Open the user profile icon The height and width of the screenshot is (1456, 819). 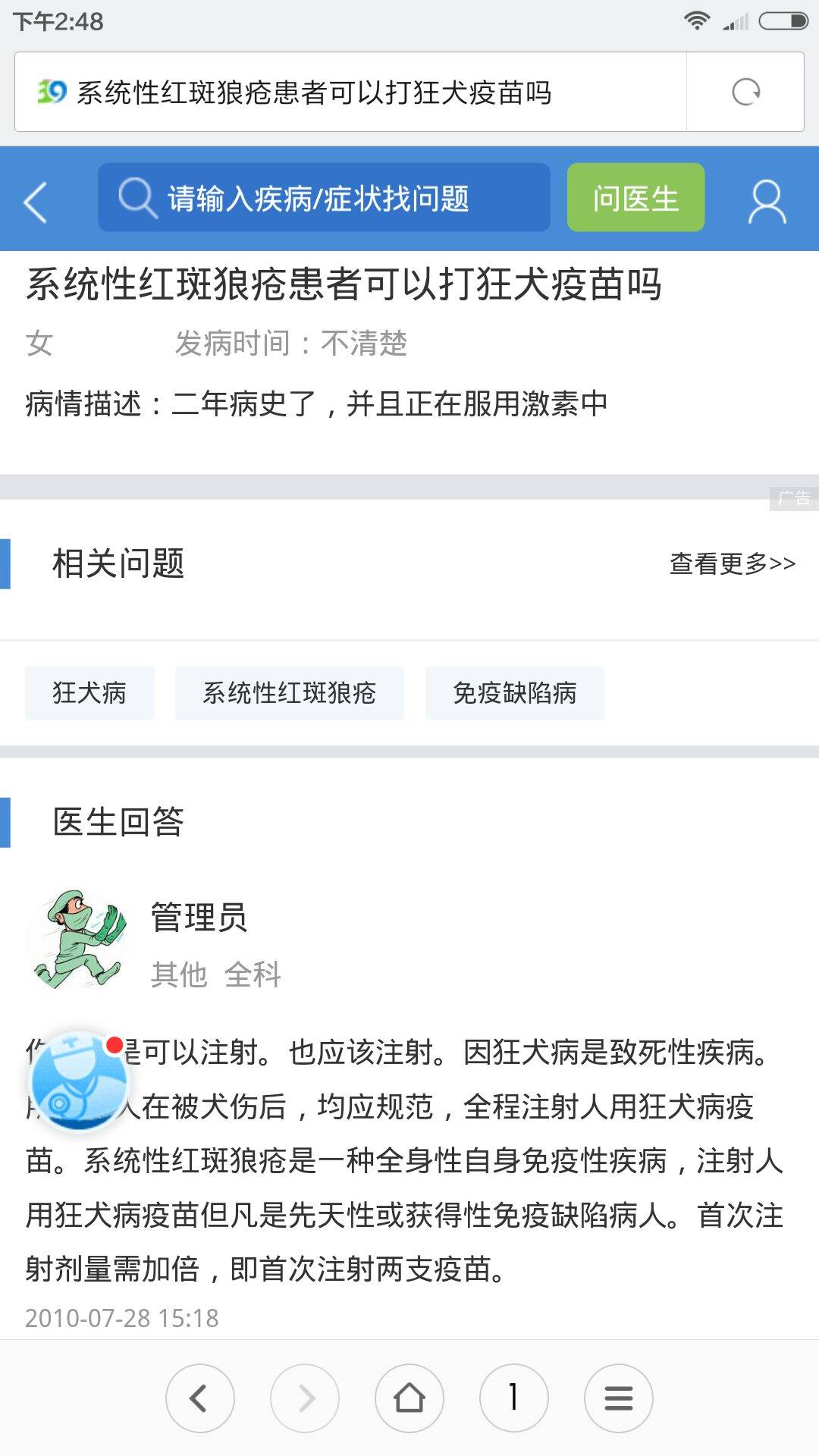767,201
